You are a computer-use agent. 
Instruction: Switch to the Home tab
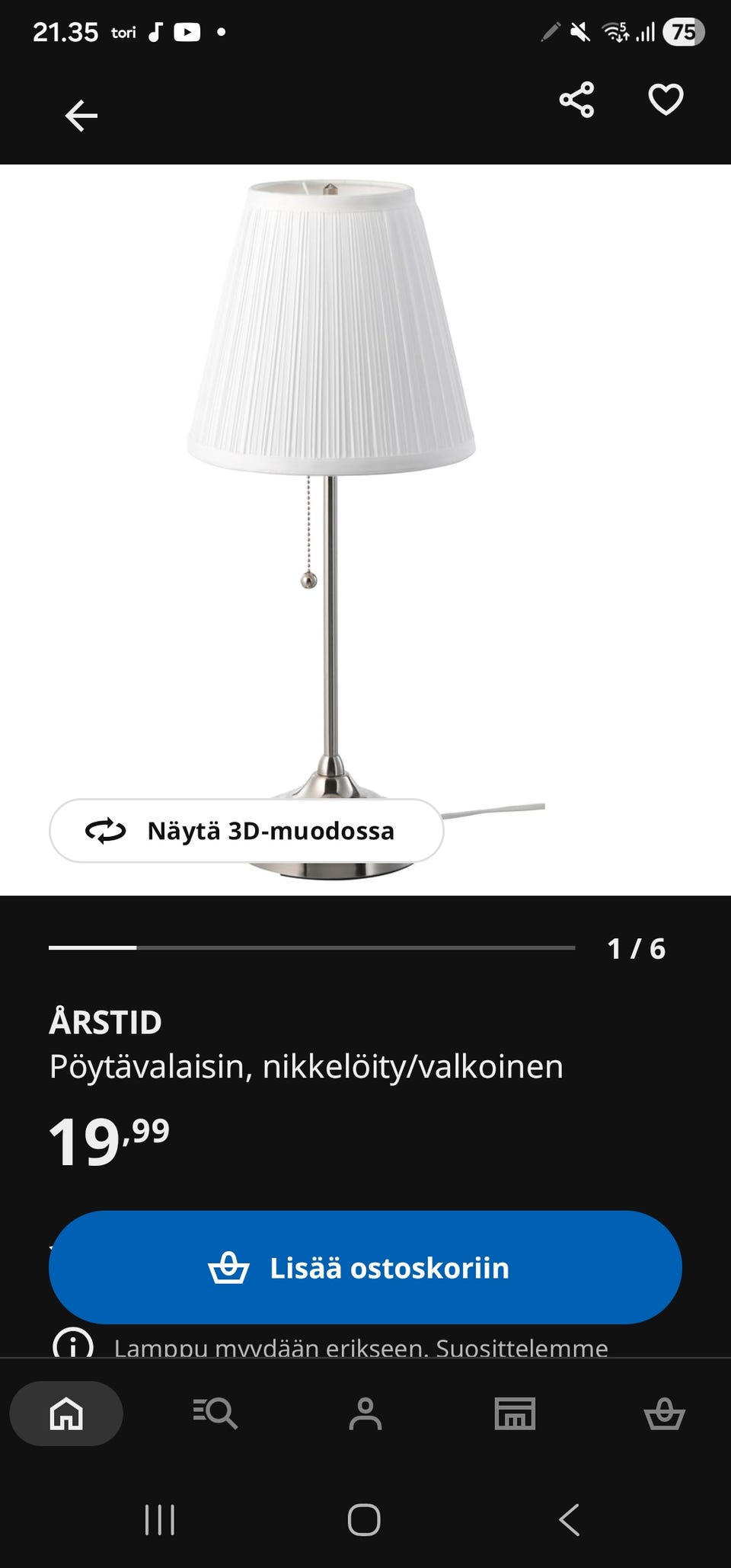(66, 1413)
